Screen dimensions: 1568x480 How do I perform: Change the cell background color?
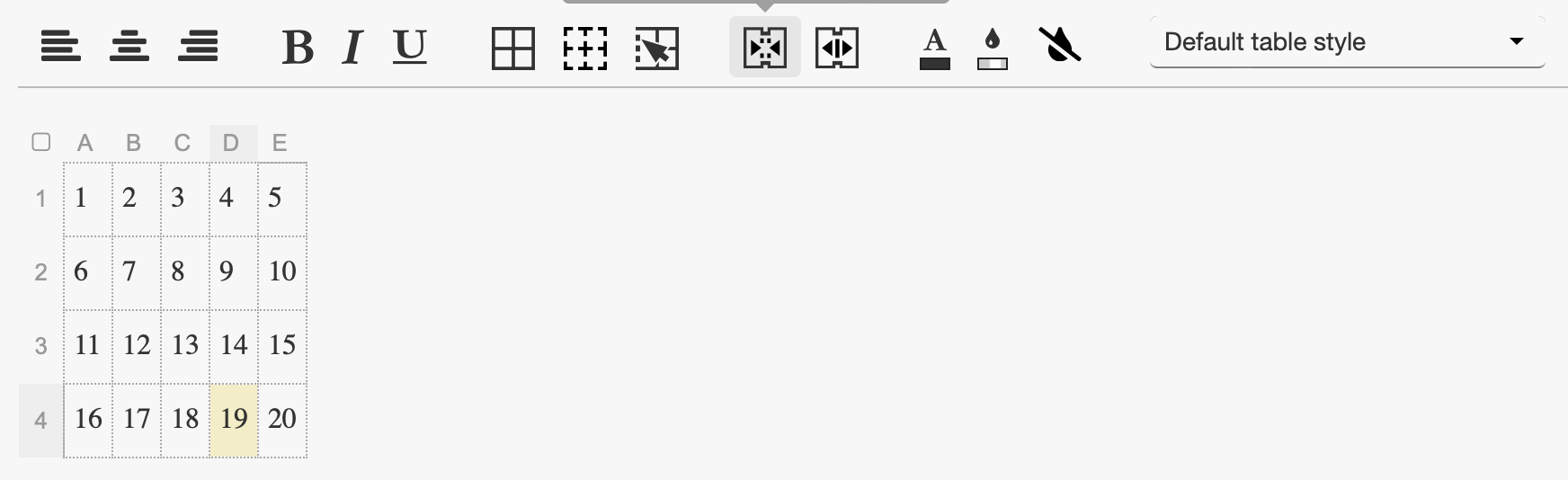[x=992, y=49]
